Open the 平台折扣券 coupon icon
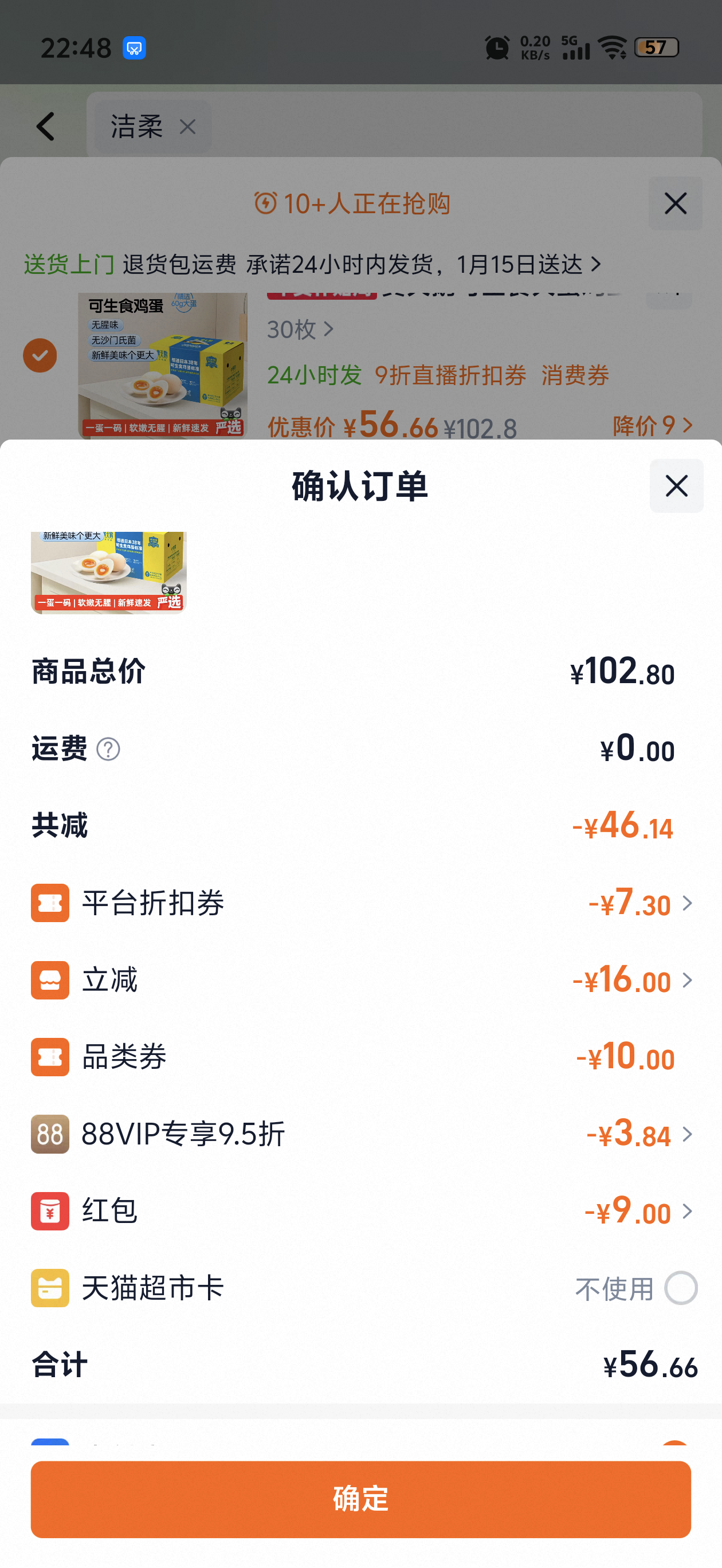 pos(50,903)
